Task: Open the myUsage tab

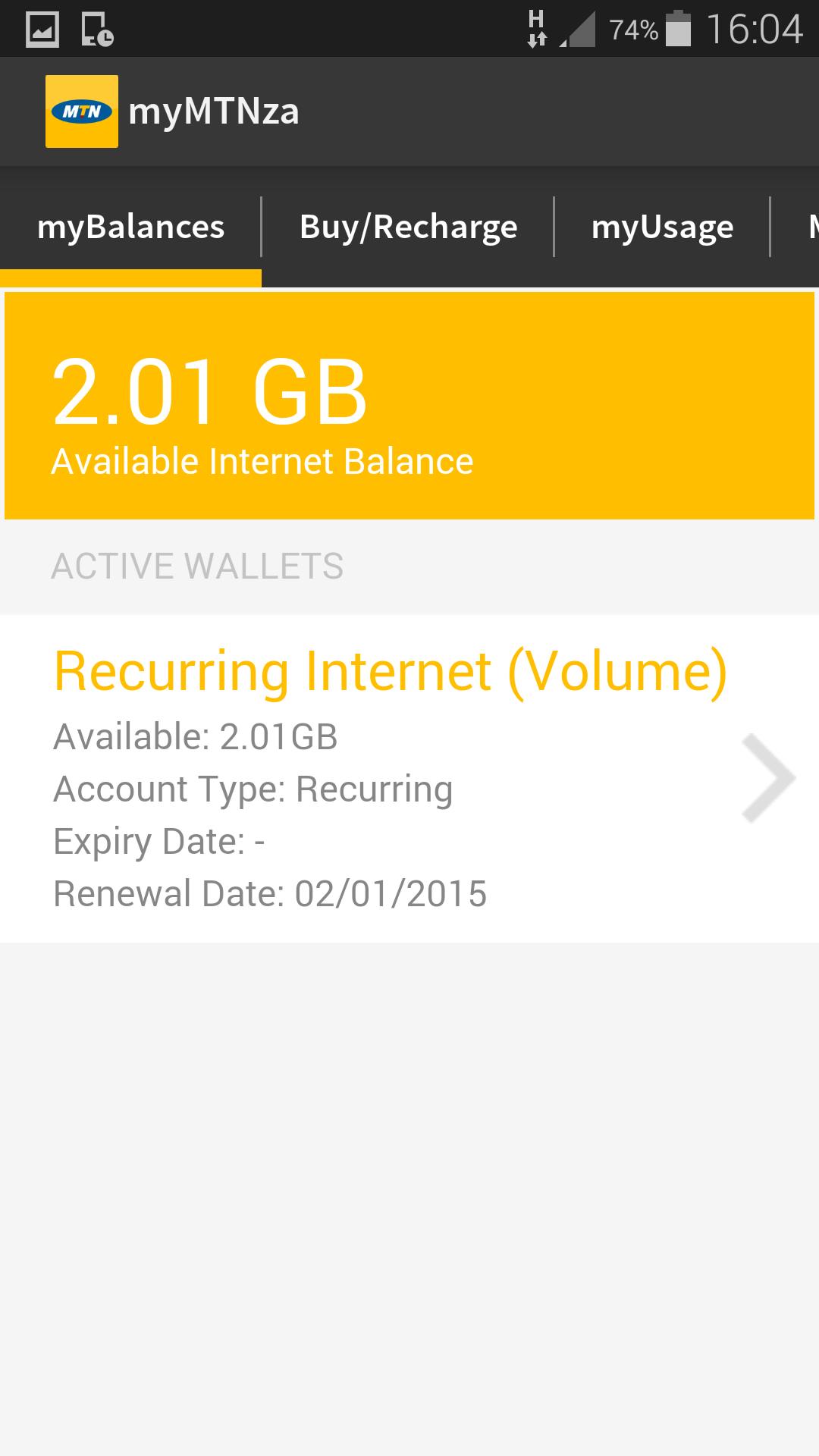Action: pos(663,225)
